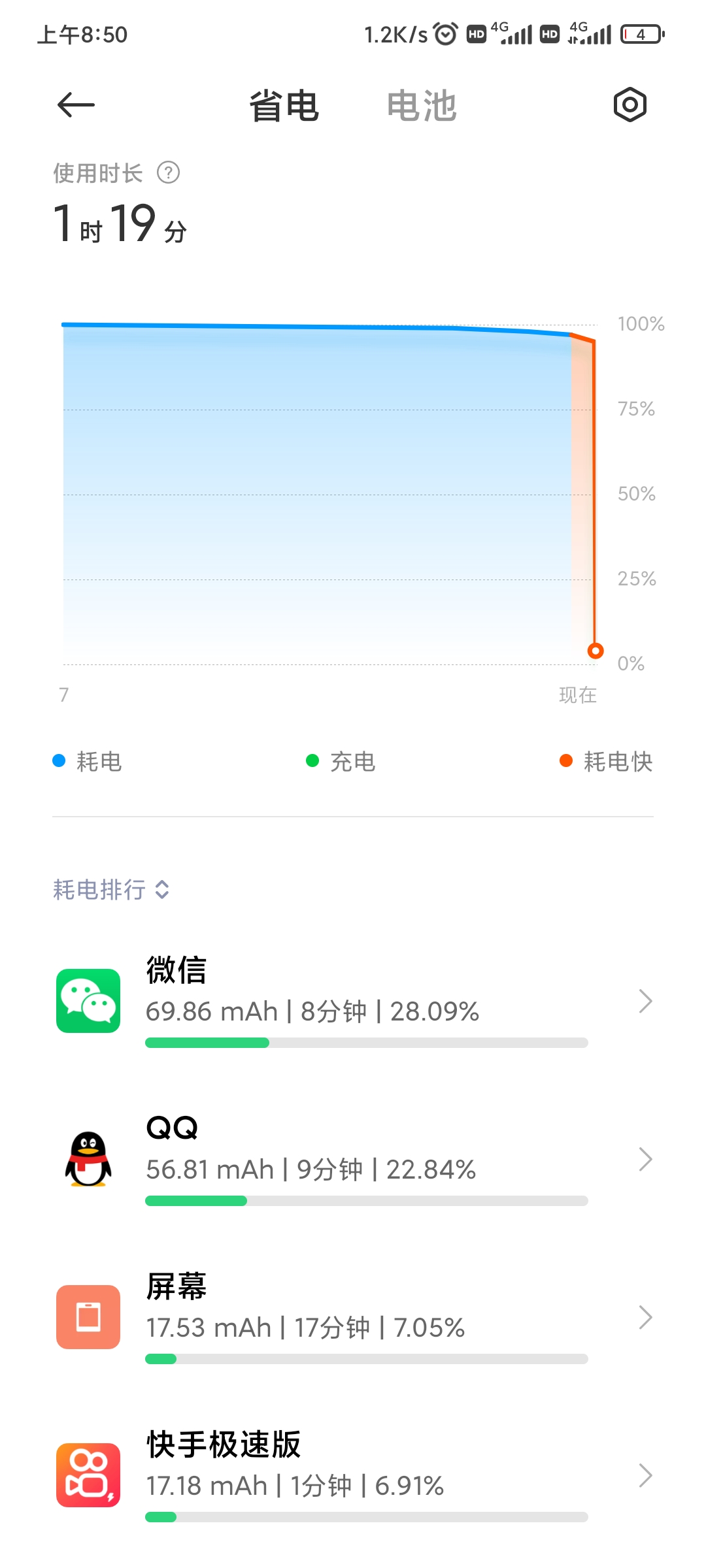View QQ power consumption details

click(x=353, y=1159)
